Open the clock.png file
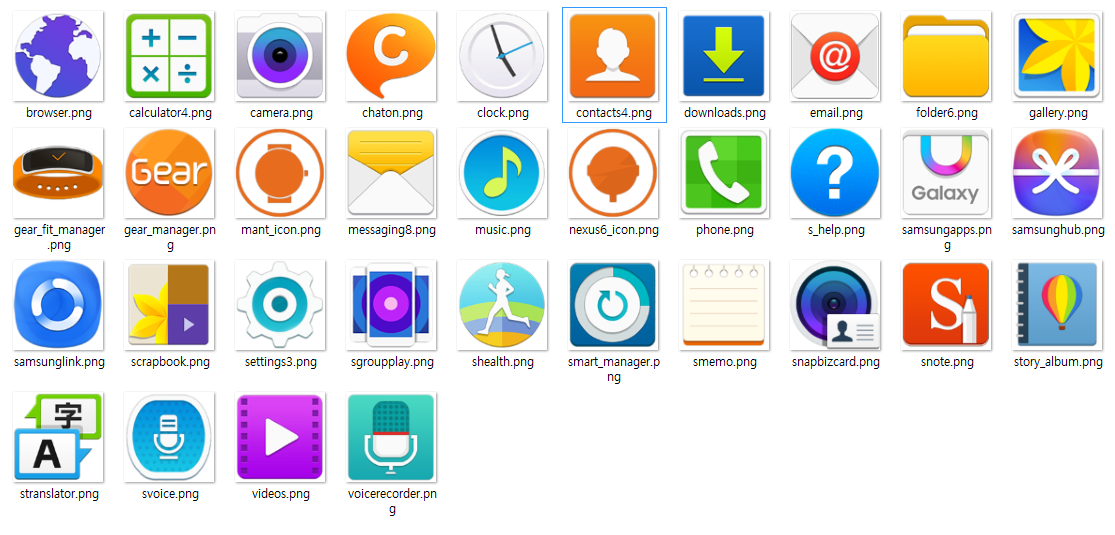The width and height of the screenshot is (1115, 535). pyautogui.click(x=502, y=56)
